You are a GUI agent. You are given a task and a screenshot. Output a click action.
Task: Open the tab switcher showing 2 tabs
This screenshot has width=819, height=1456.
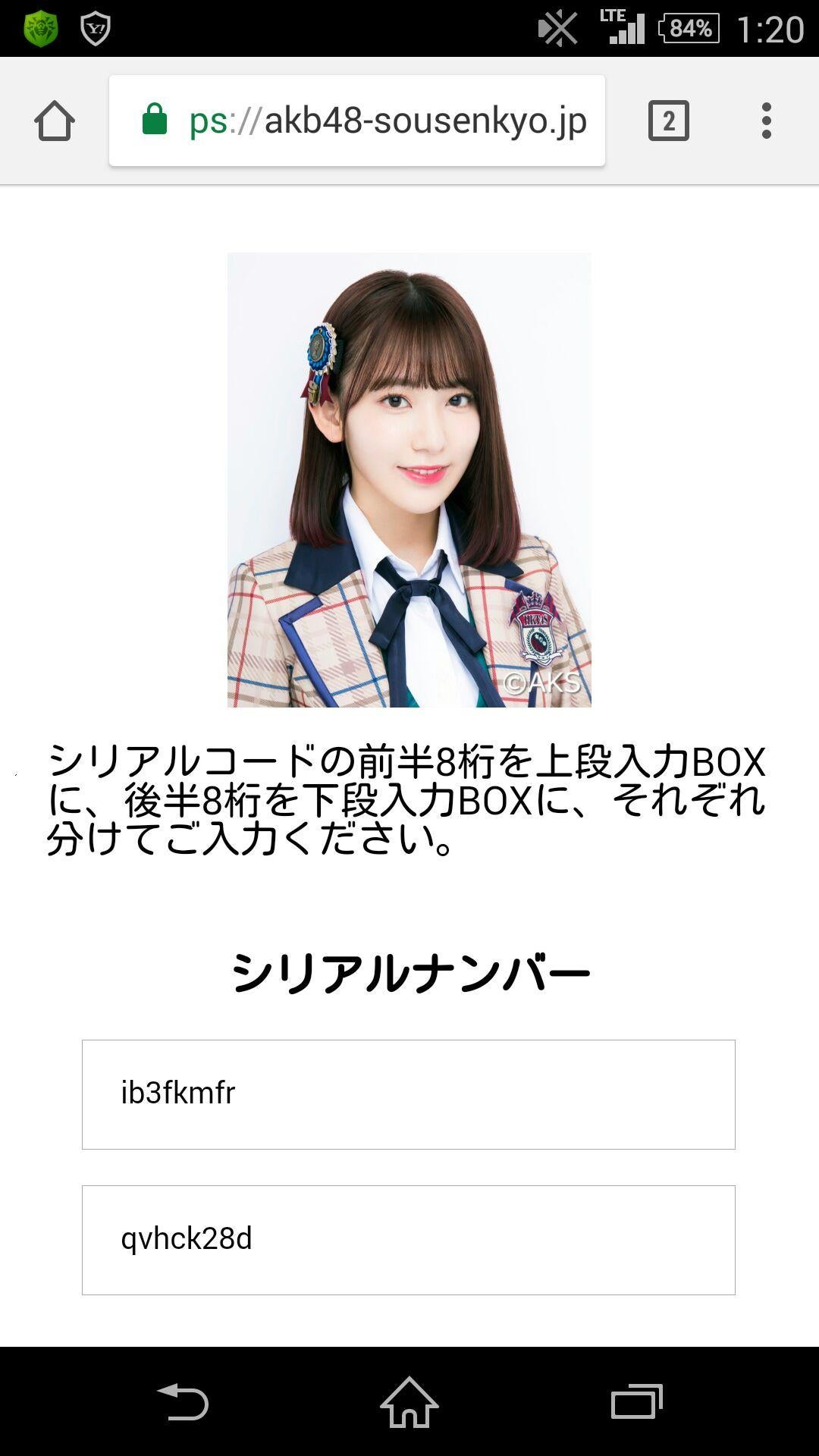click(x=668, y=121)
